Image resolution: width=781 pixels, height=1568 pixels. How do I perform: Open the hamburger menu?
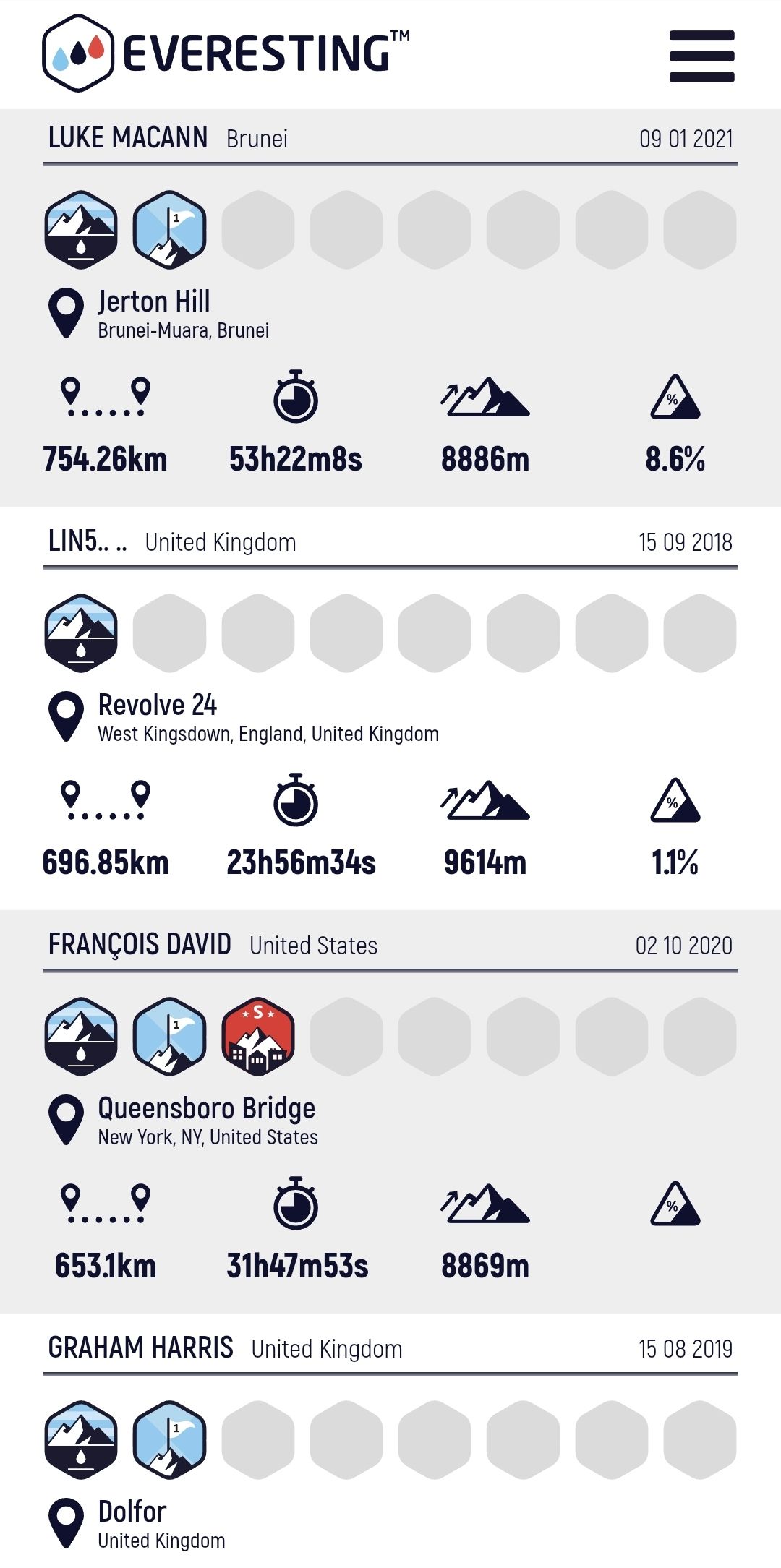click(701, 56)
